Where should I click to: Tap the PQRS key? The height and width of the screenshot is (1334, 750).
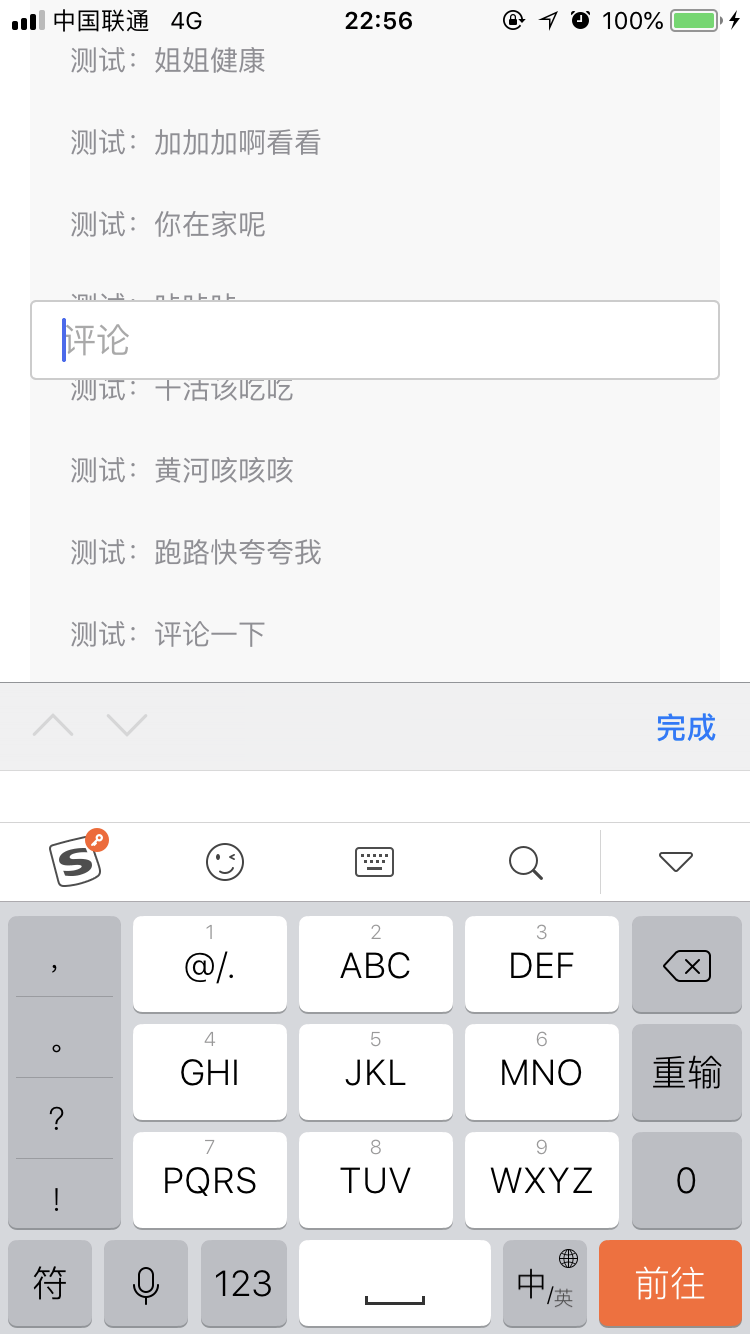coord(210,1180)
